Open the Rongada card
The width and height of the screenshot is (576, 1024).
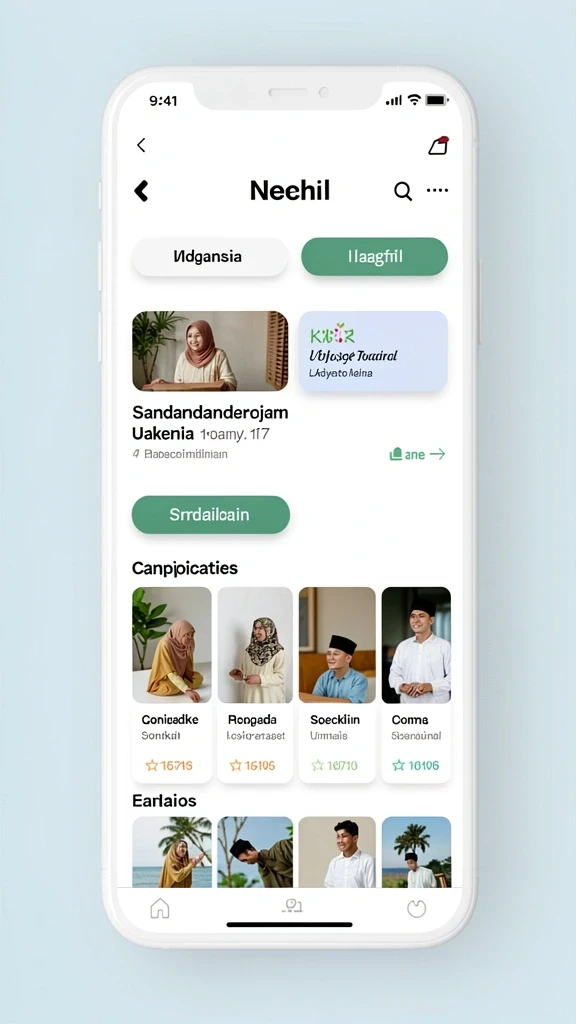(x=255, y=684)
